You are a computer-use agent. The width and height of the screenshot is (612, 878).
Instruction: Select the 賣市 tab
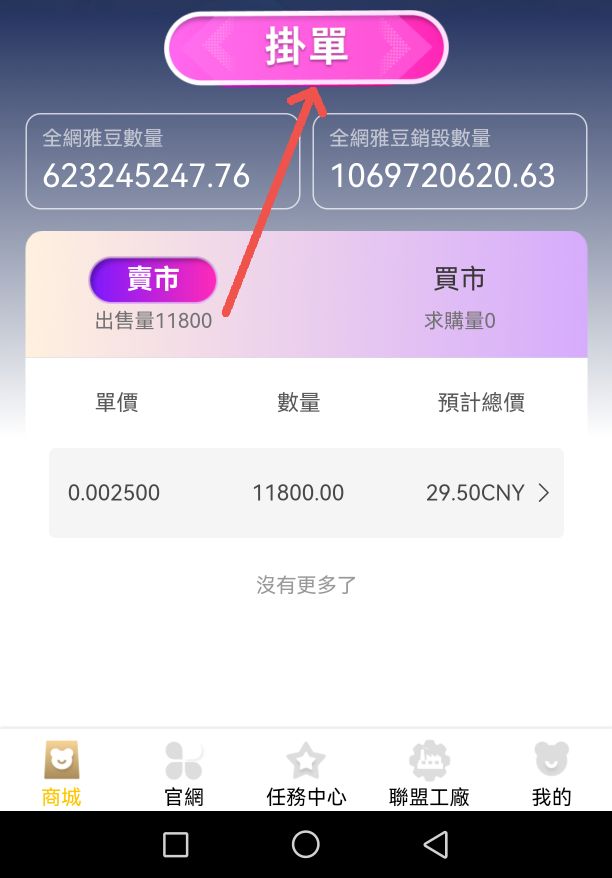tap(153, 280)
